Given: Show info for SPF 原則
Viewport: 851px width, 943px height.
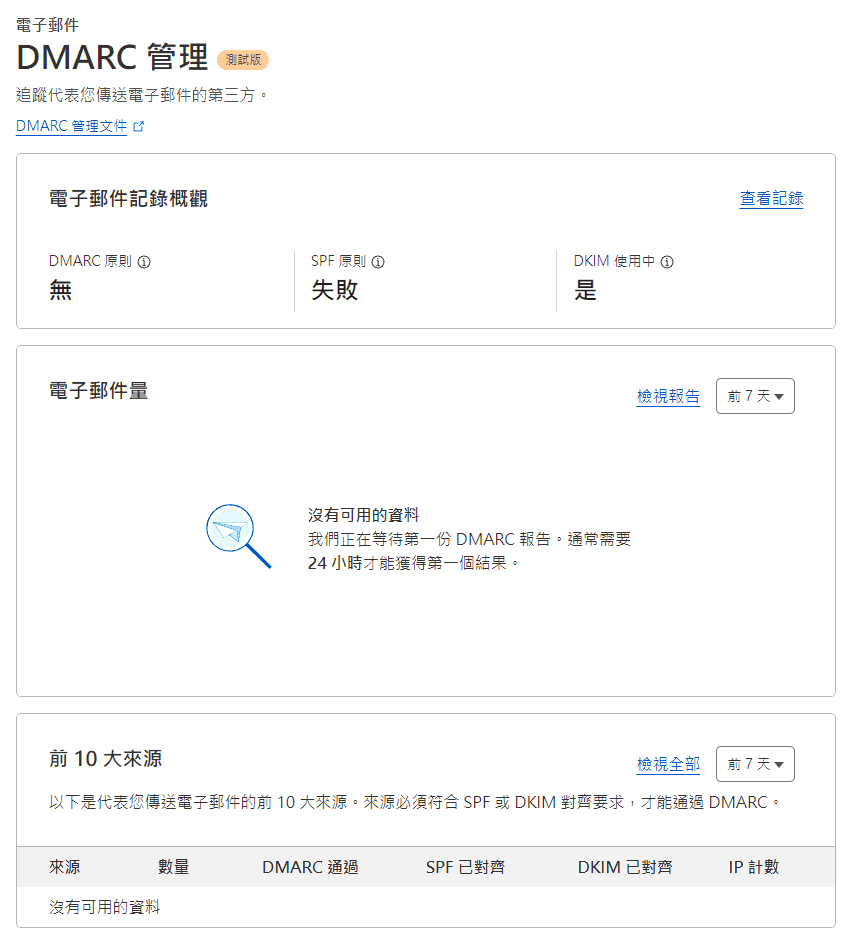Looking at the screenshot, I should click(x=378, y=262).
